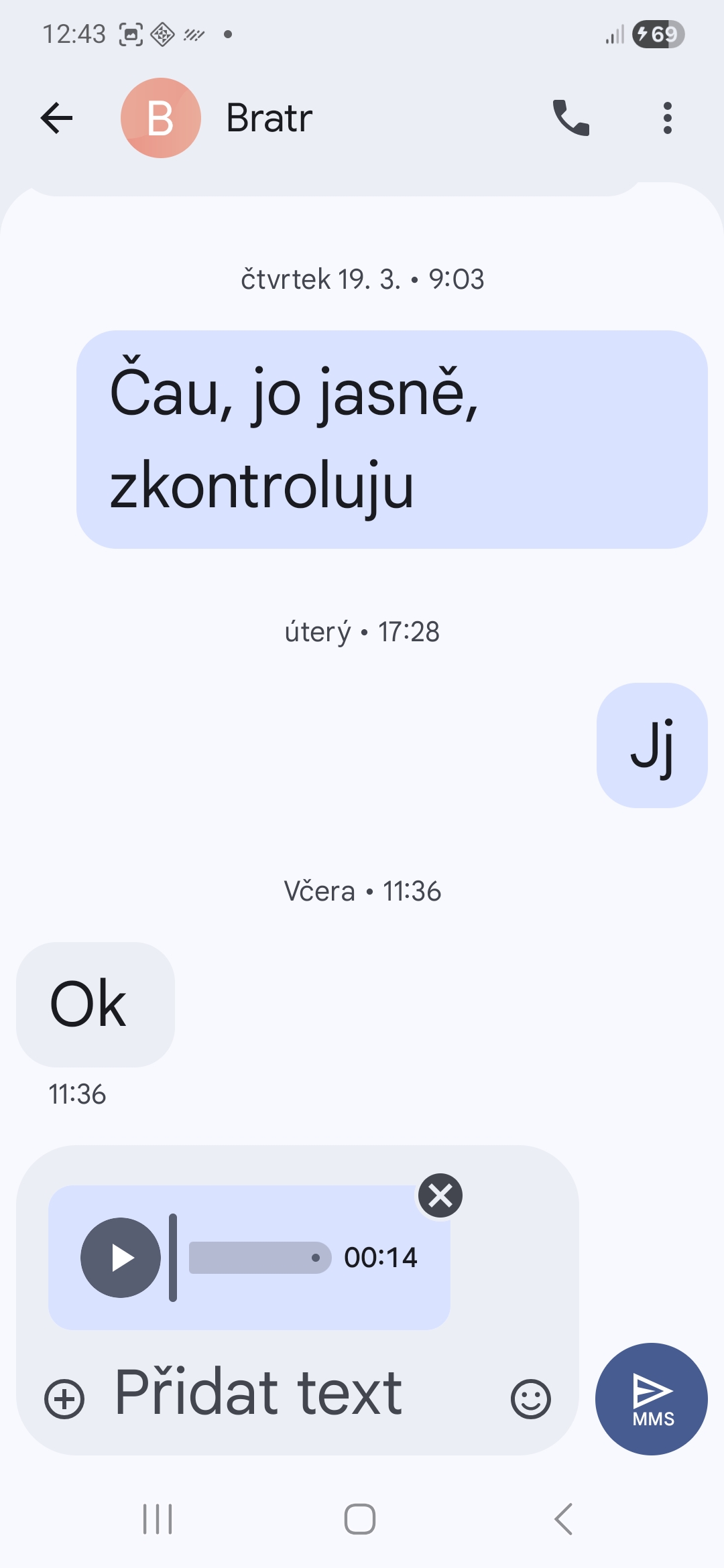This screenshot has width=724, height=1568.
Task: Open the emoji picker
Action: pyautogui.click(x=530, y=1399)
